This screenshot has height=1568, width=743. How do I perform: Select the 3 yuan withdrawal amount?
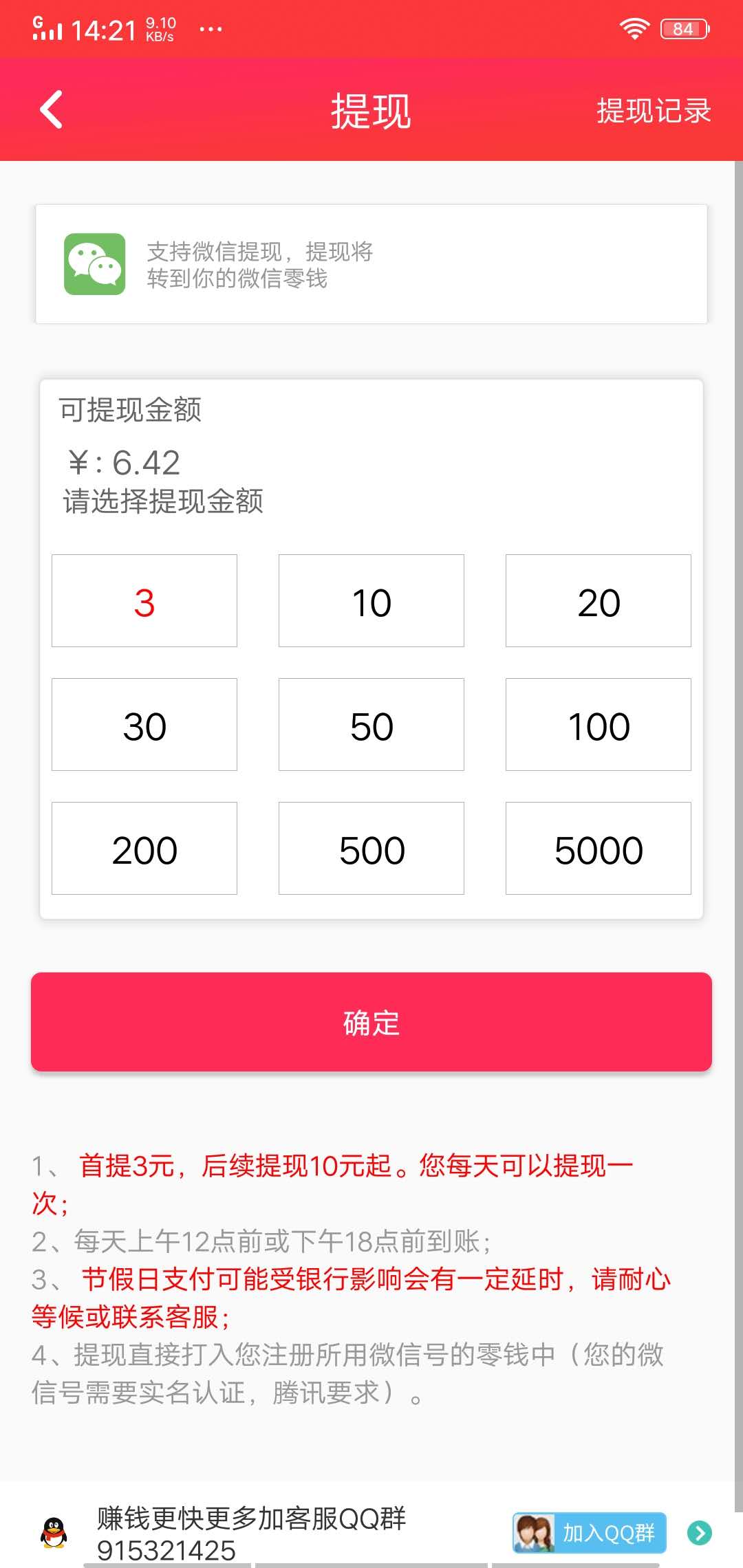point(144,600)
